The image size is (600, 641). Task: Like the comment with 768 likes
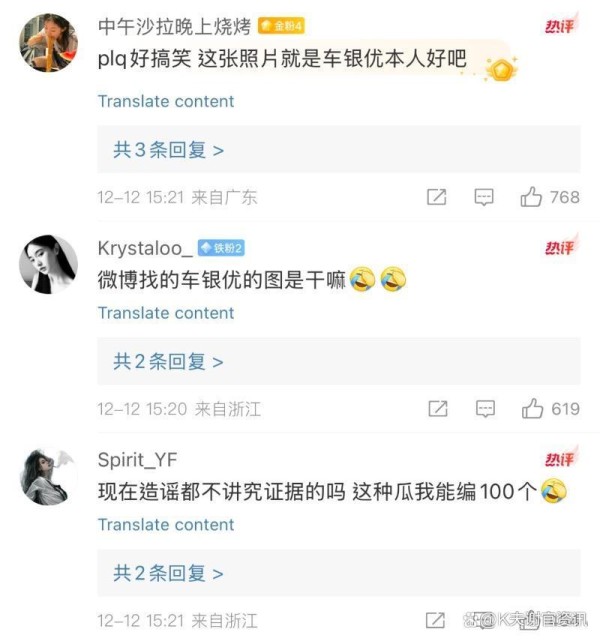532,197
